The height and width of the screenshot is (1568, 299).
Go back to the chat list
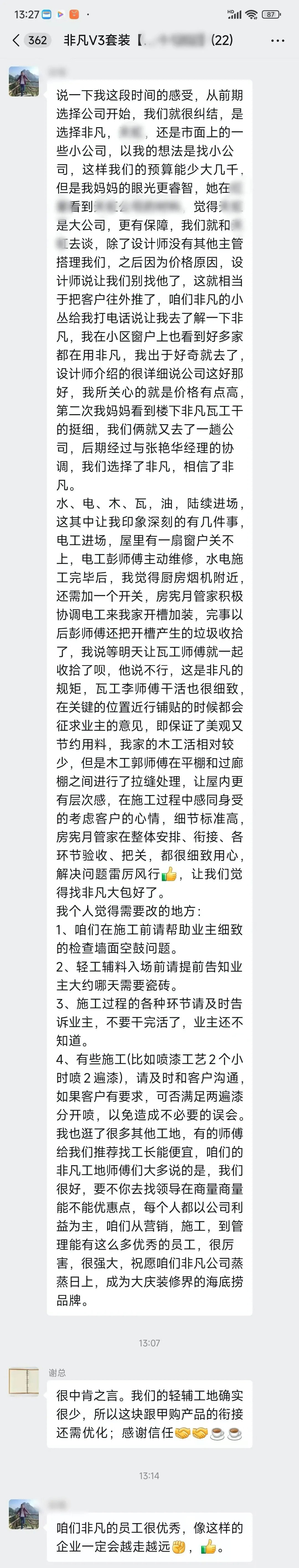coord(16,41)
